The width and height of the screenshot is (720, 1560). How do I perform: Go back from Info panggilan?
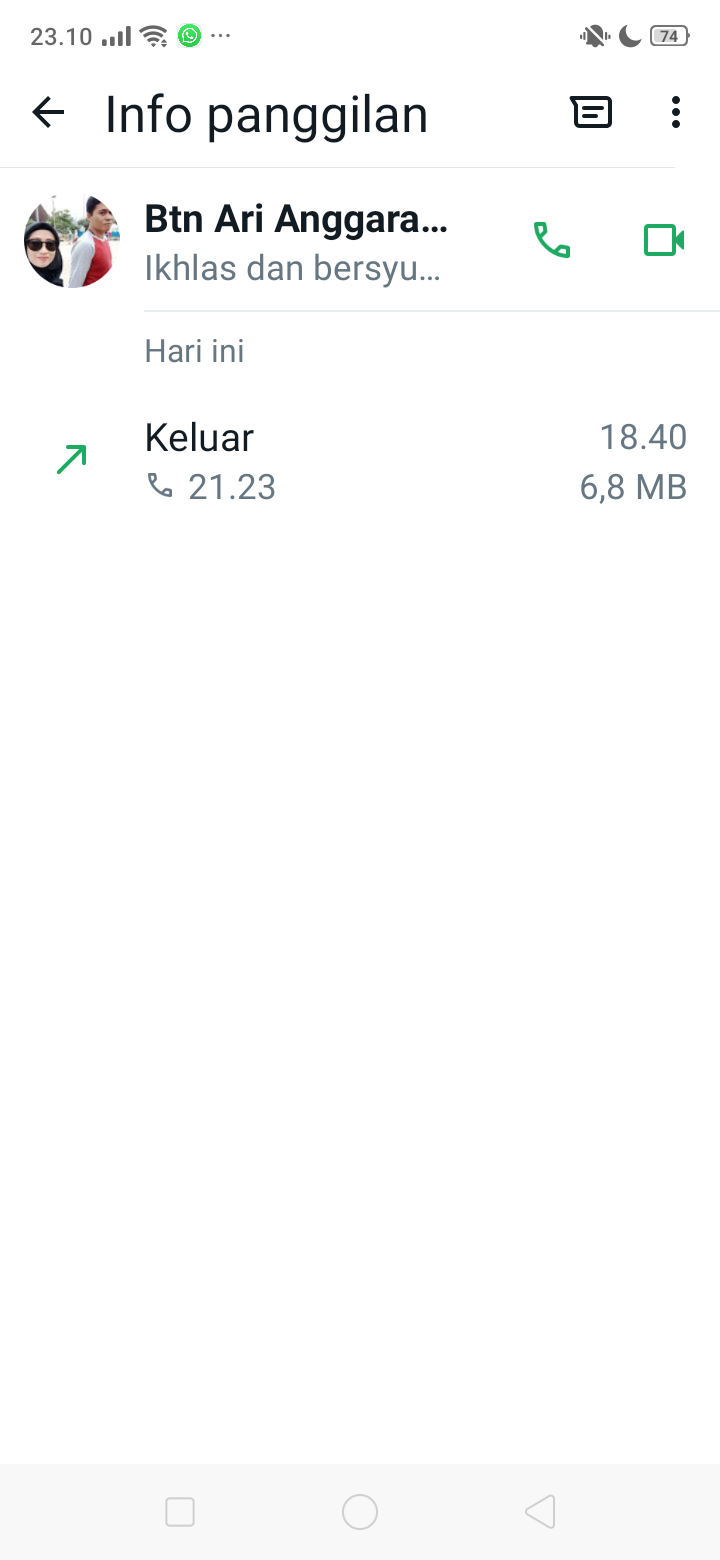pos(48,113)
